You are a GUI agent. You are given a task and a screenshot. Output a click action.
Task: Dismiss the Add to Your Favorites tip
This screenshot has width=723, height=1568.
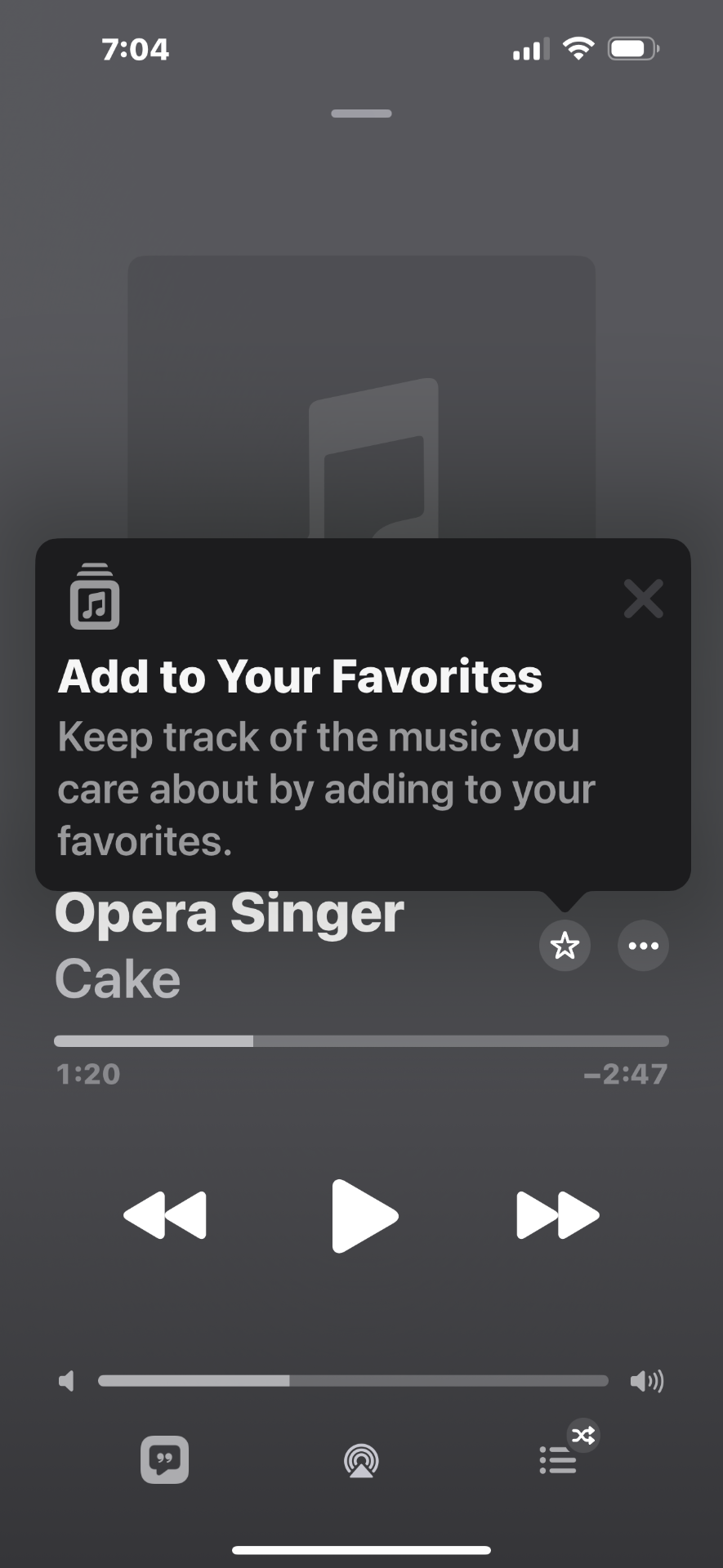[x=643, y=599]
